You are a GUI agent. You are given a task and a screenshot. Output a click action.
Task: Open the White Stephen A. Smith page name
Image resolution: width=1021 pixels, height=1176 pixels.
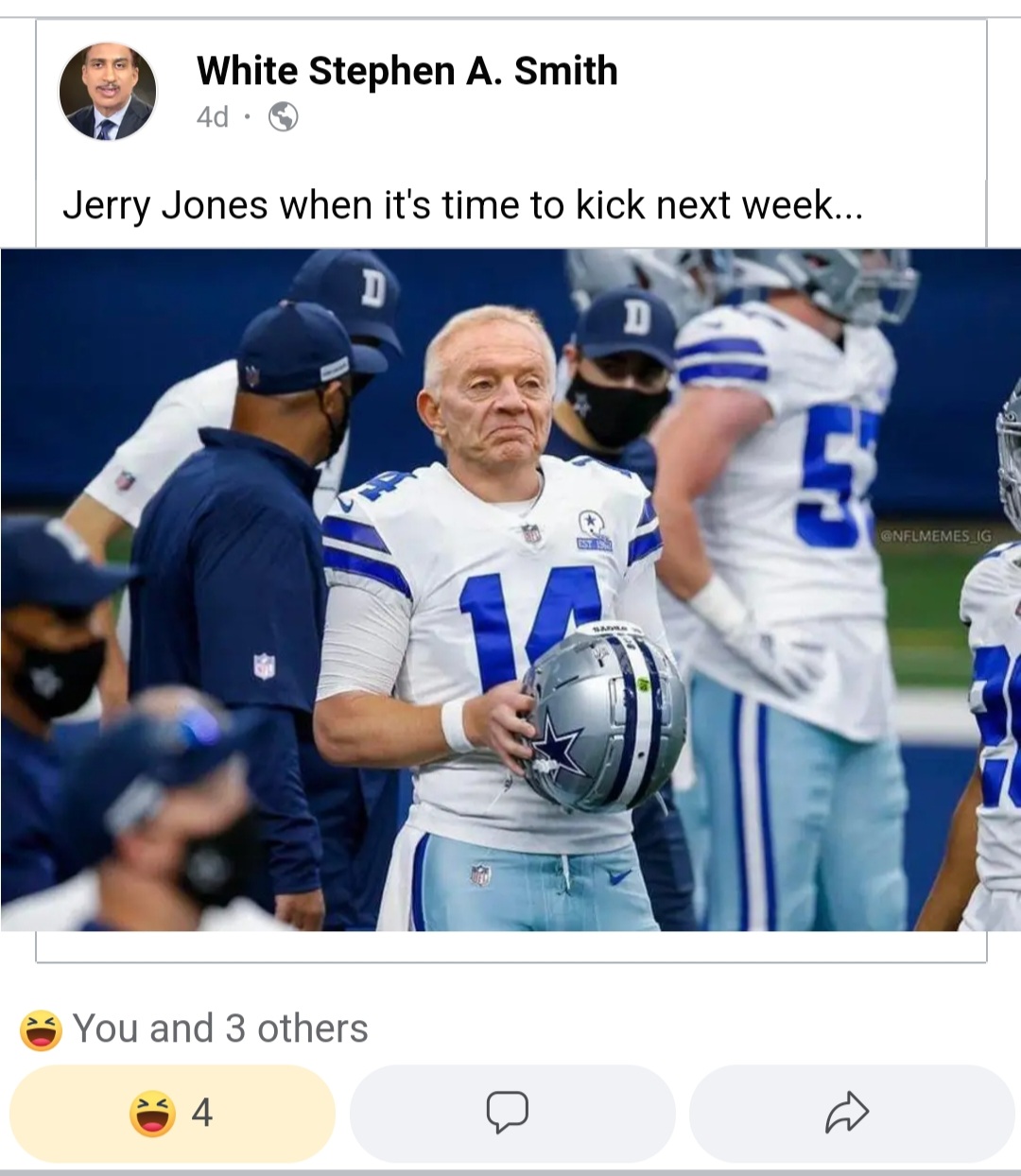click(407, 71)
